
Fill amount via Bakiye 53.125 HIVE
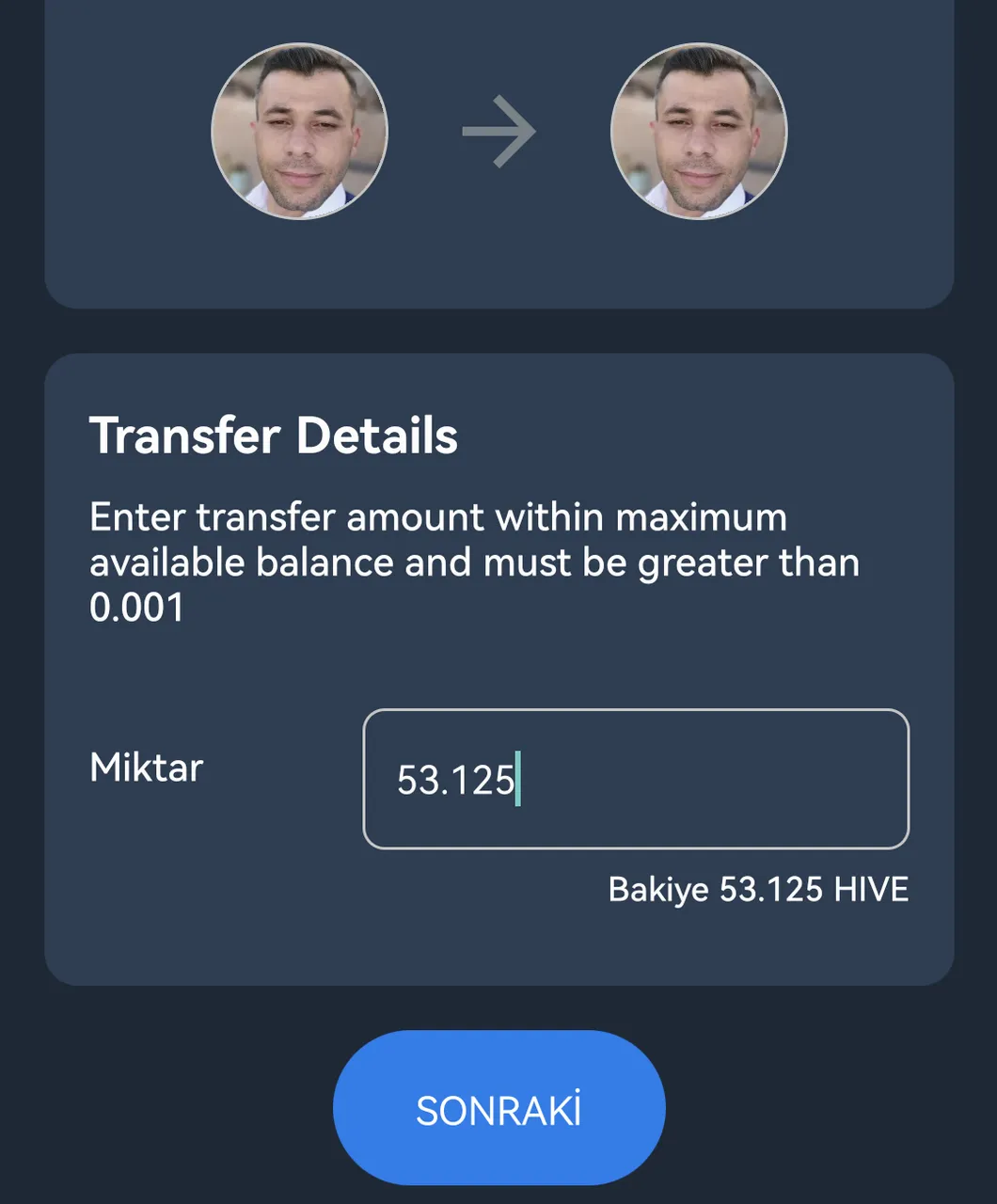758,890
